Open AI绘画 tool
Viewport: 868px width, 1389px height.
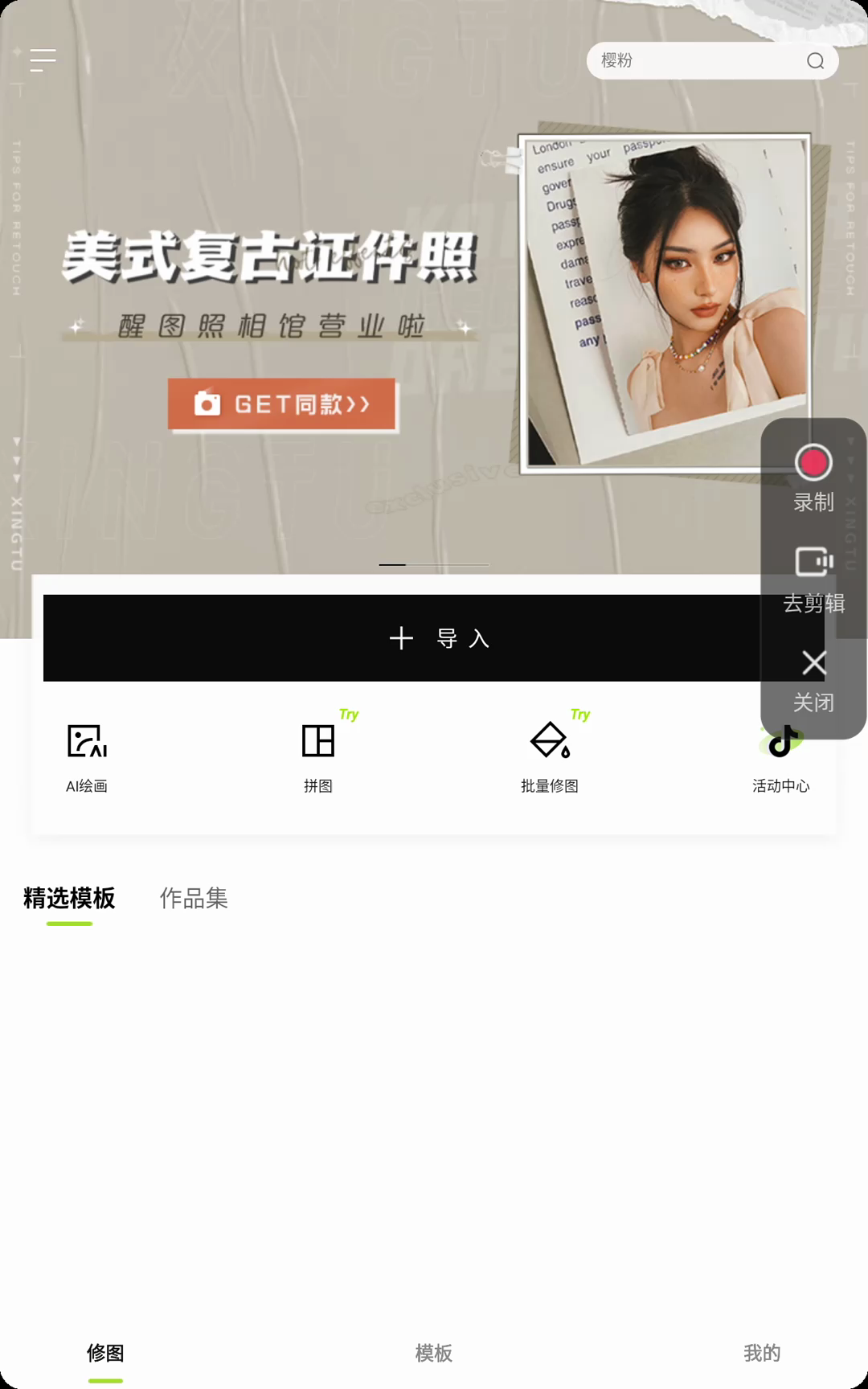pos(87,756)
